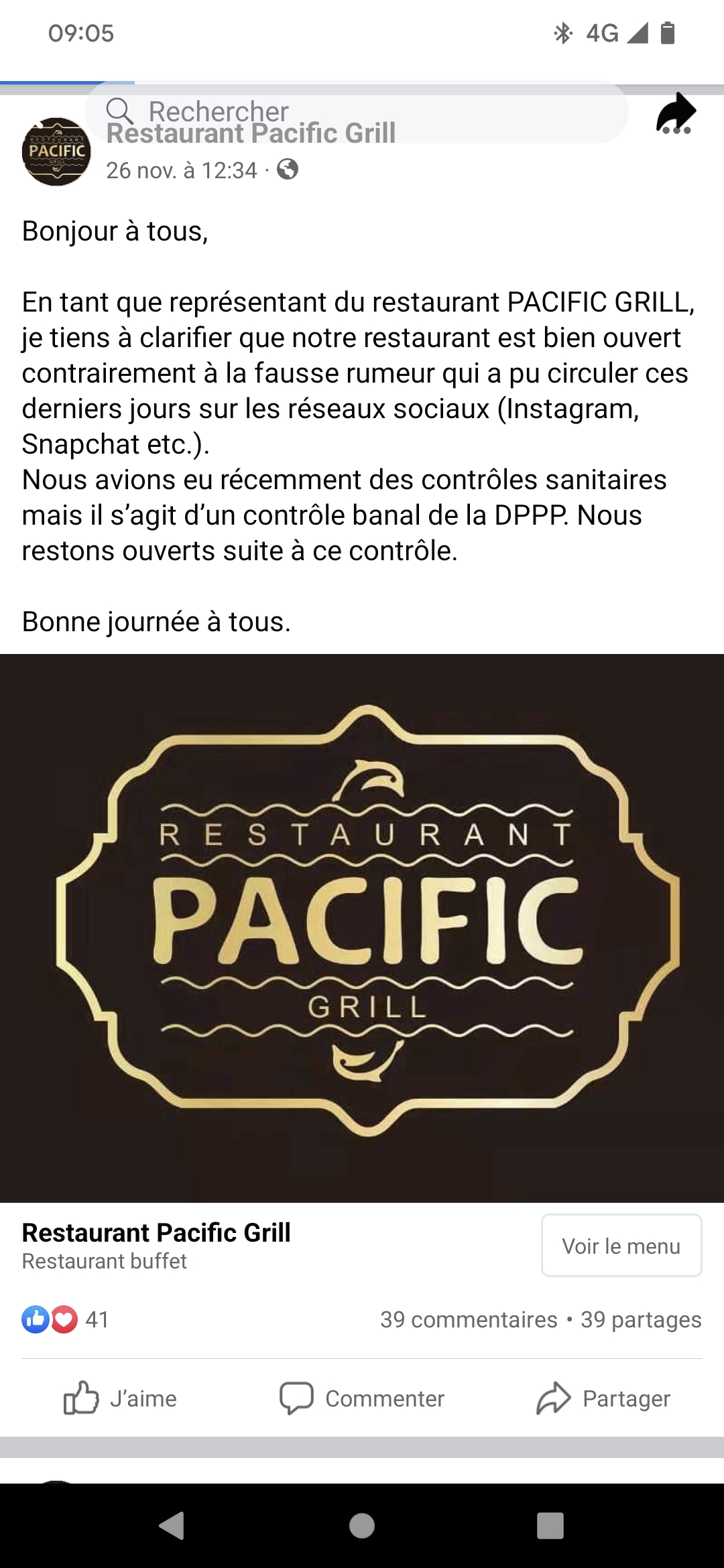Open Restaurant Pacific Grill profile picture
Screen dimensions: 724x1568
coord(56,152)
